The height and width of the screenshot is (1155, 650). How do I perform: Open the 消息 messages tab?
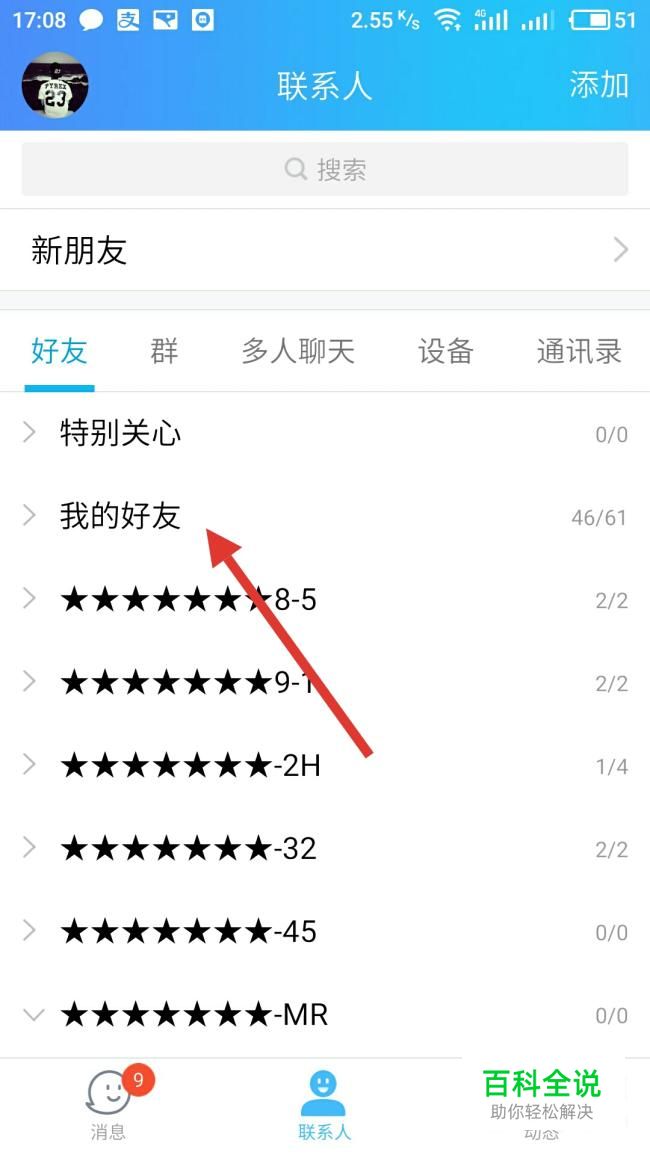tap(108, 1104)
